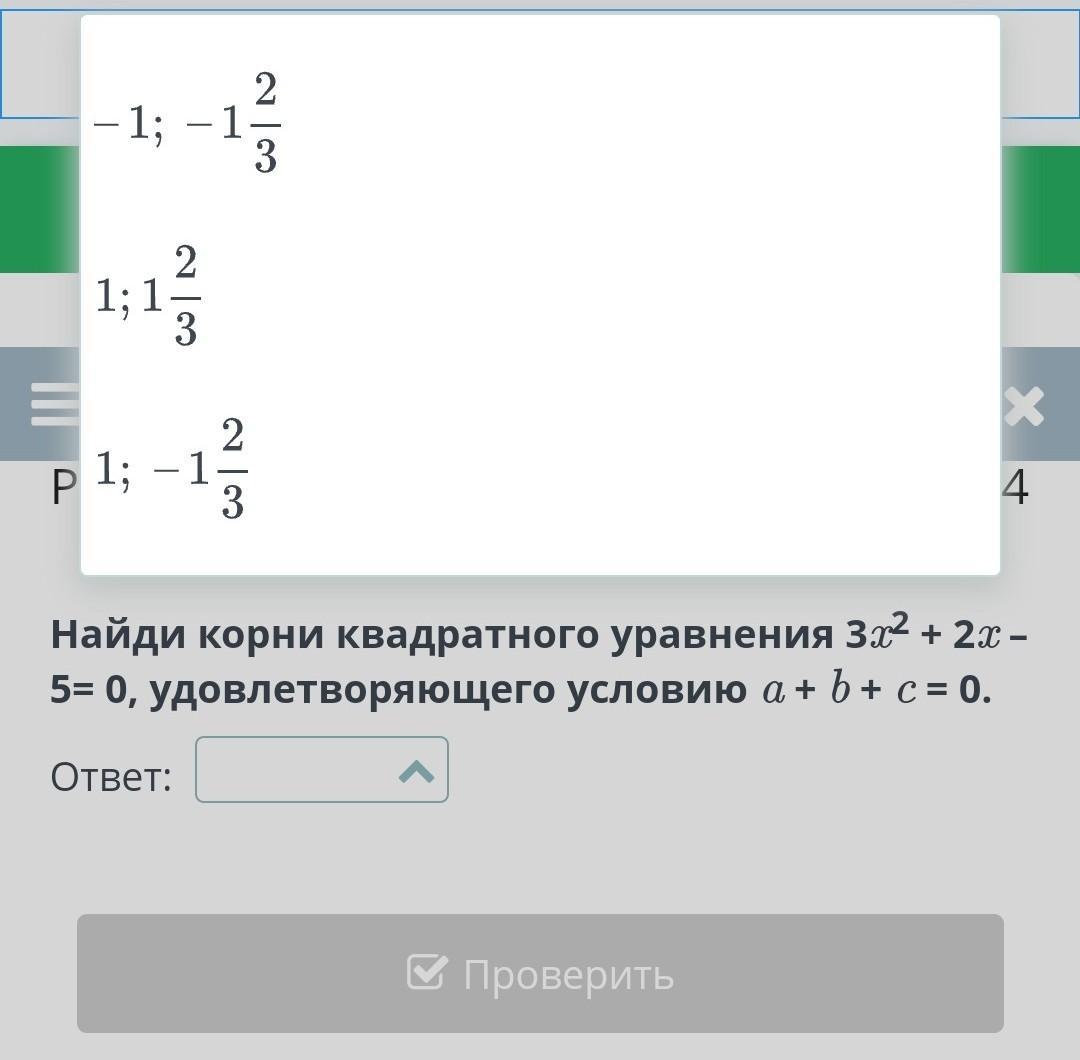Tap the Проверить button
1080x1060 pixels.
pyautogui.click(x=540, y=973)
